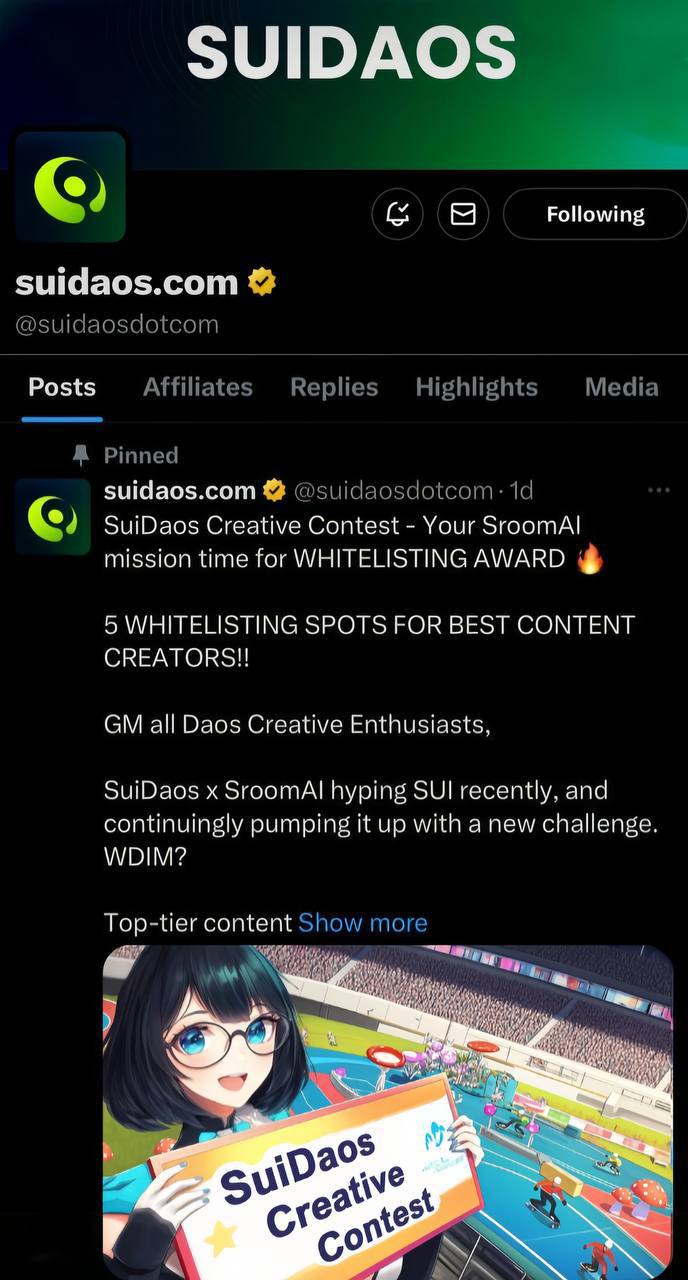The image size is (688, 1280).
Task: Open the profile avatar picture
Action: coord(70,187)
